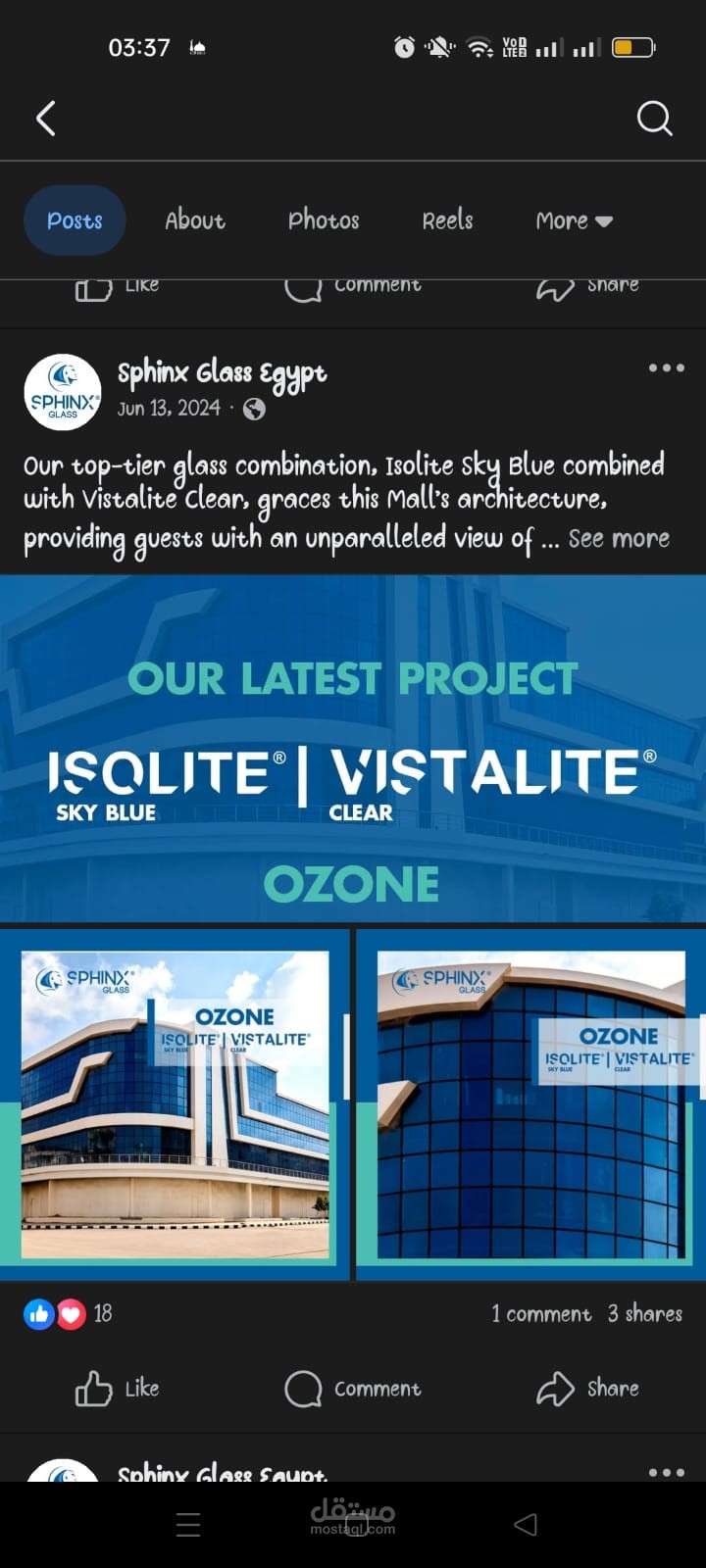This screenshot has height=1568, width=706.
Task: Open the close-up blue glass facade photo
Action: tap(530, 1104)
